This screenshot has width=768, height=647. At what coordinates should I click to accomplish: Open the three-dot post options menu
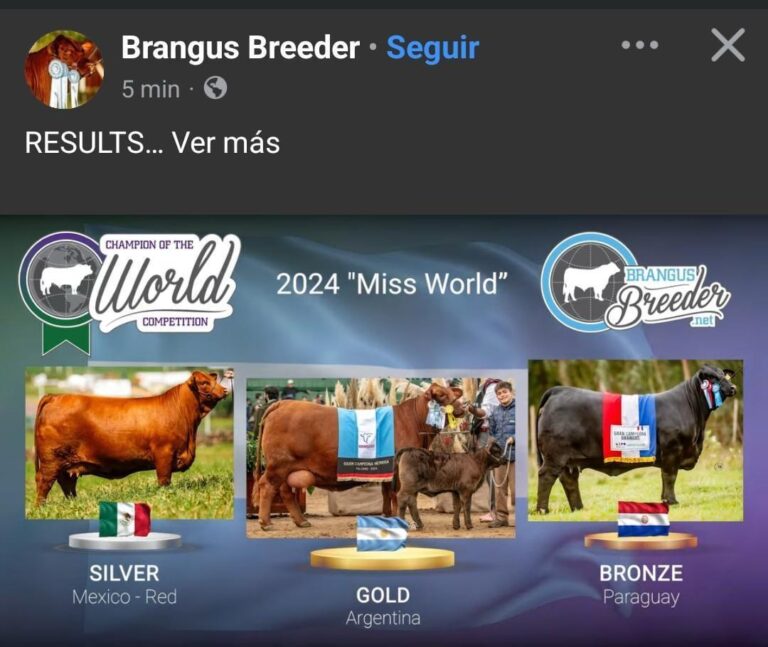point(640,46)
